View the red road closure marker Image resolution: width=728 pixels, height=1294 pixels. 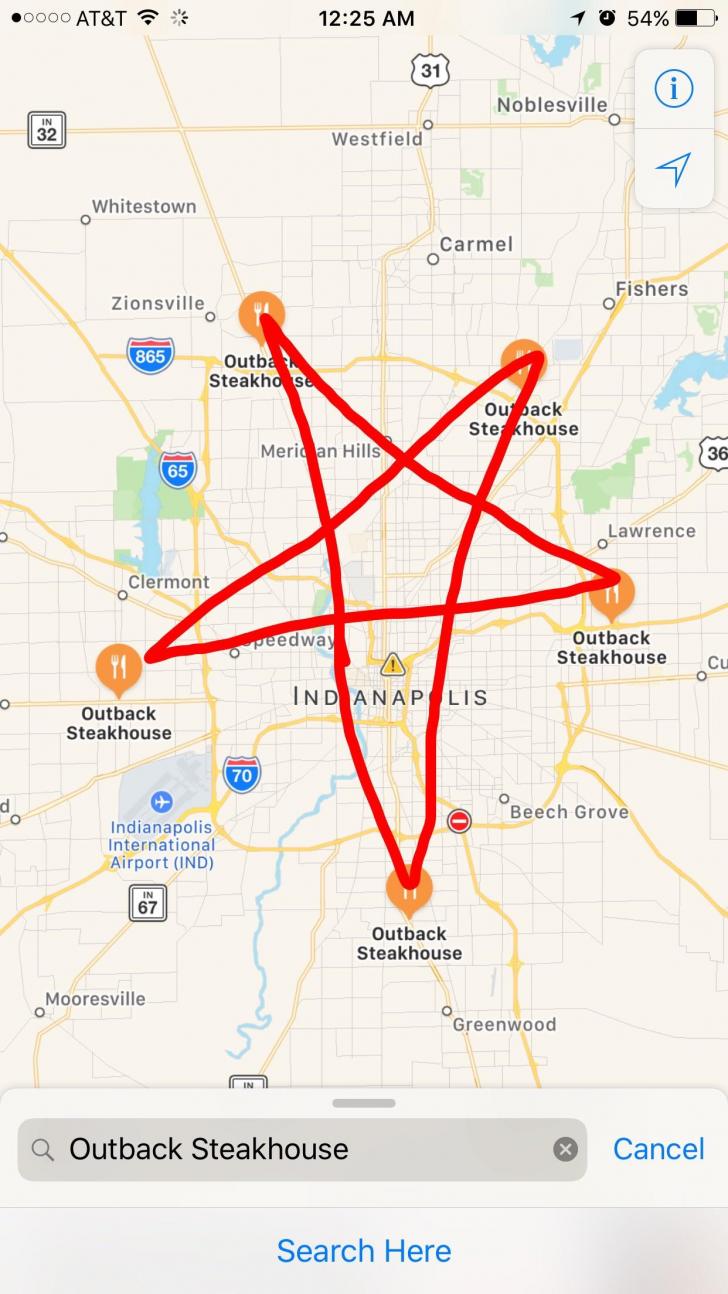coord(459,821)
